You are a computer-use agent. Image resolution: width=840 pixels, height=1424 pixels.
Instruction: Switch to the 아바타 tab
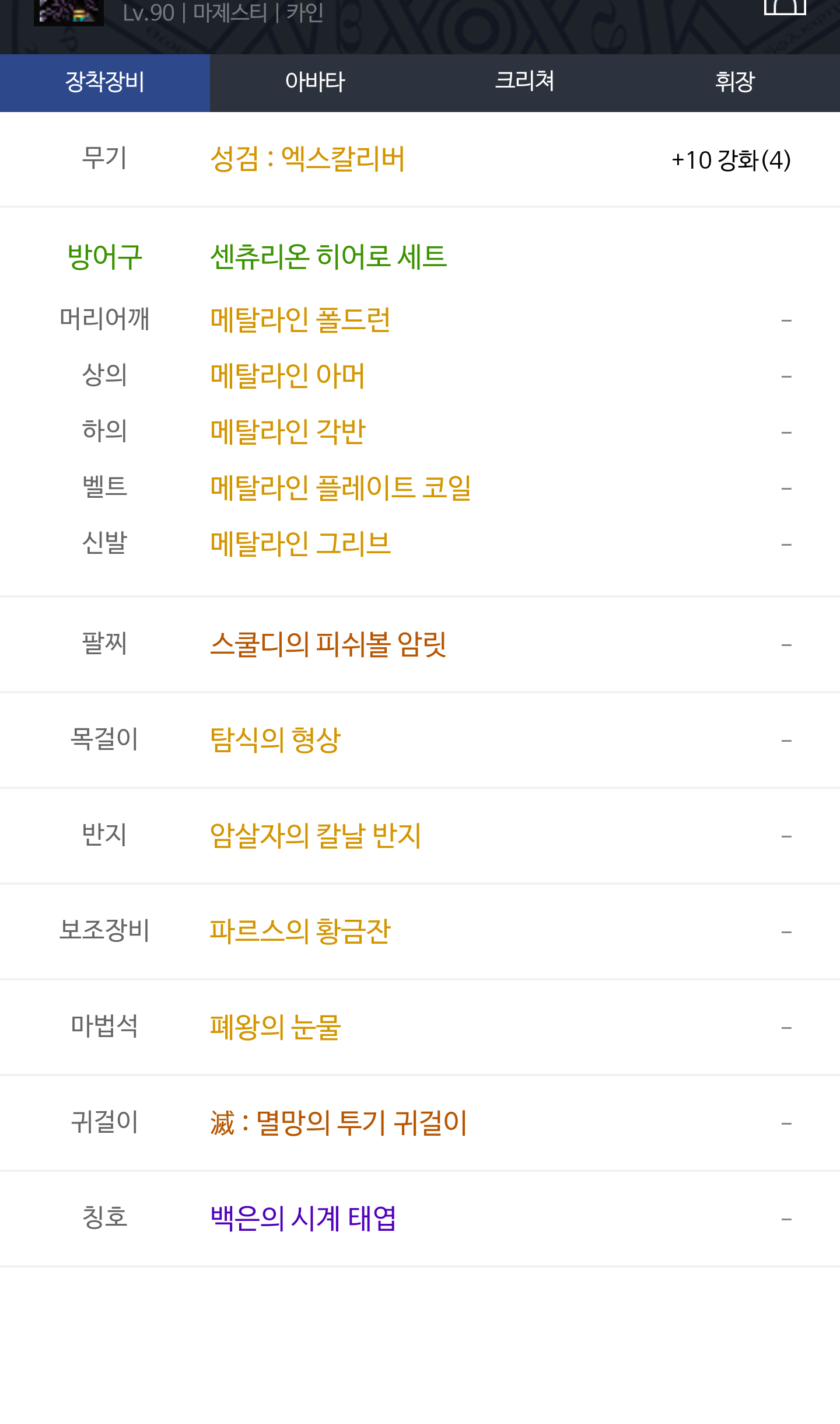pos(315,82)
